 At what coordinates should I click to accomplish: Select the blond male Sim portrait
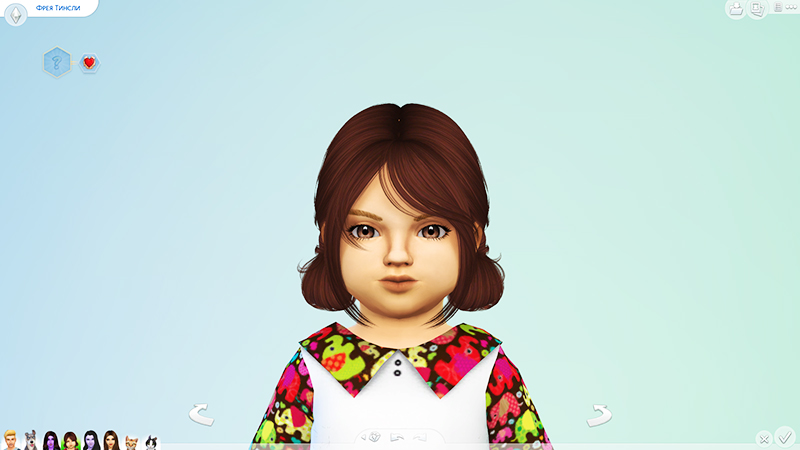coord(11,440)
